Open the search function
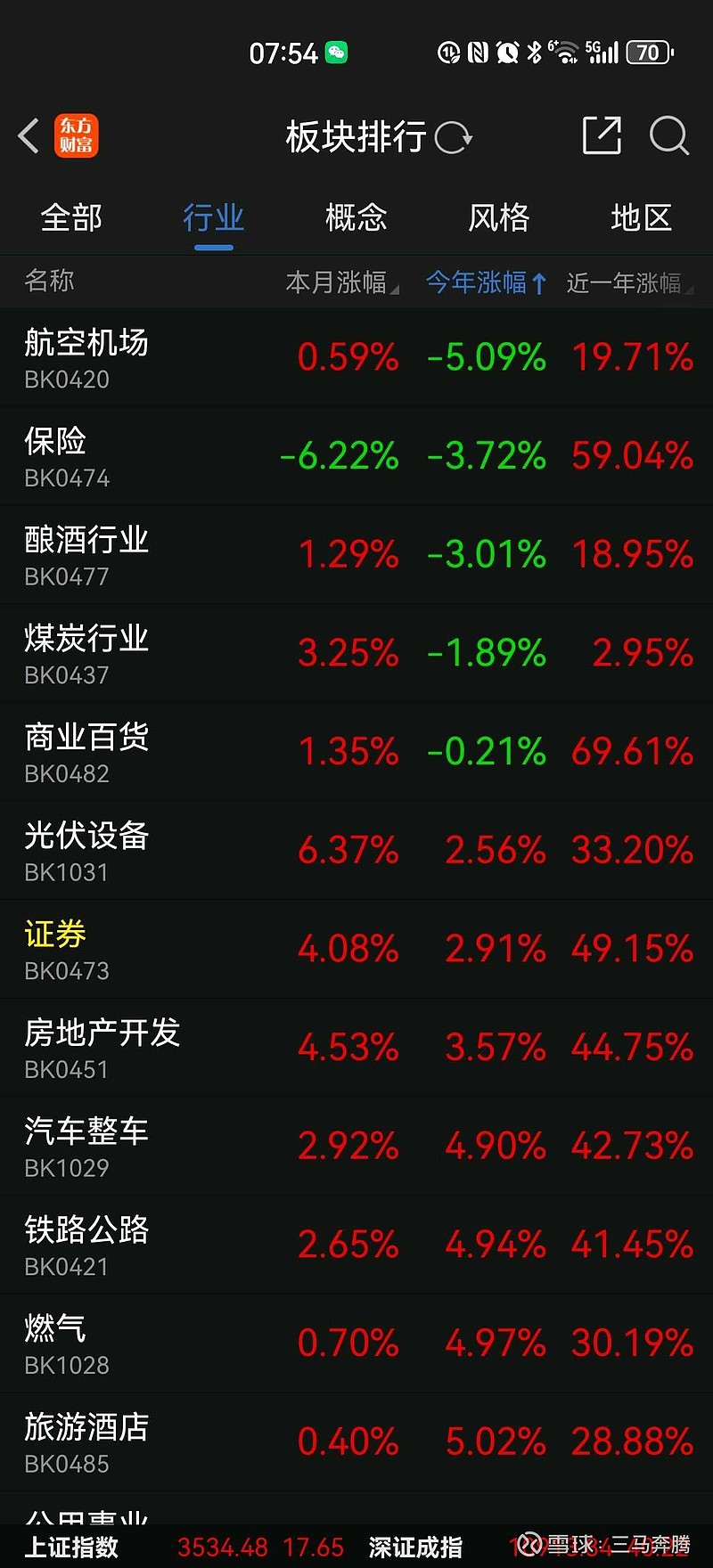Viewport: 713px width, 1568px height. [668, 135]
